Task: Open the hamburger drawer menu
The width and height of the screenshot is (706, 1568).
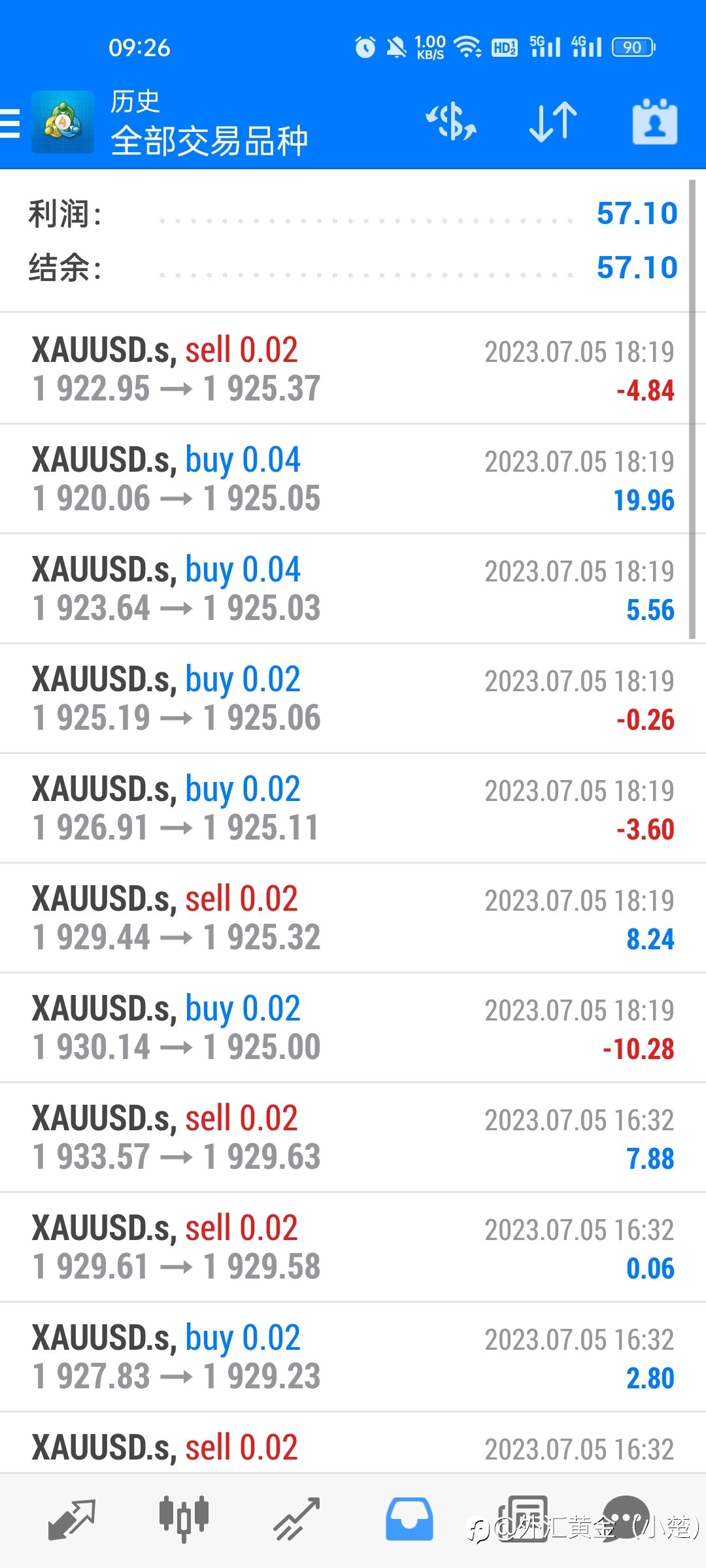Action: tap(10, 123)
